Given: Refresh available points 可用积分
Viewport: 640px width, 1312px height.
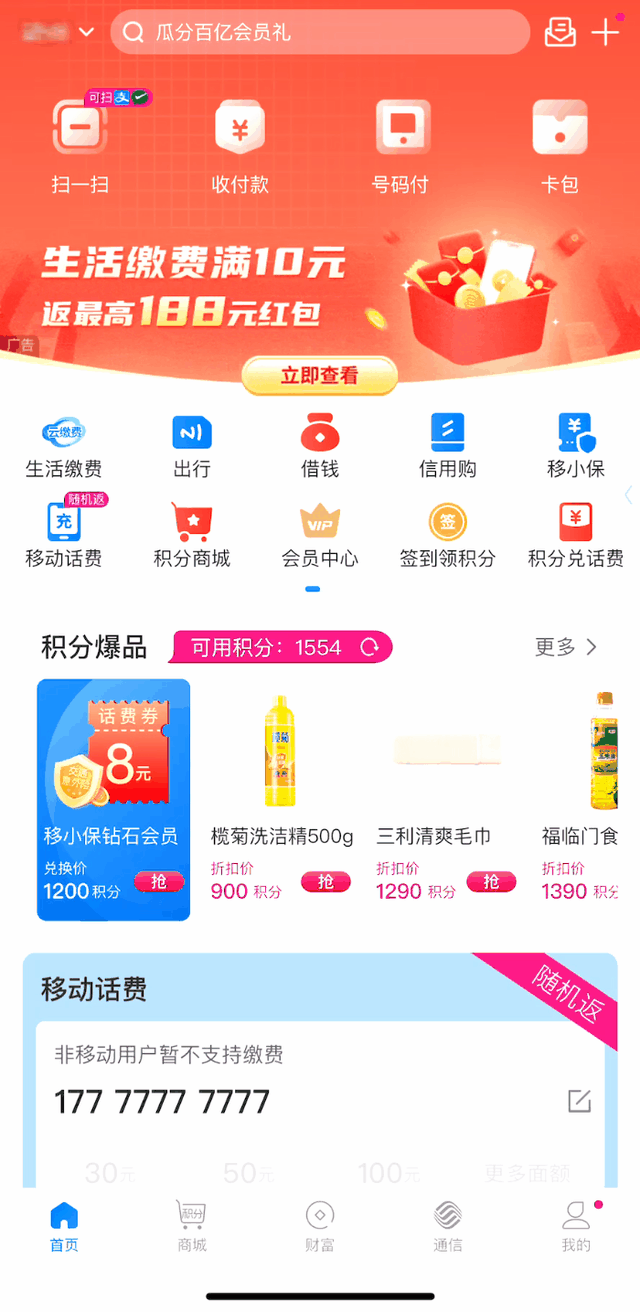Looking at the screenshot, I should 370,648.
